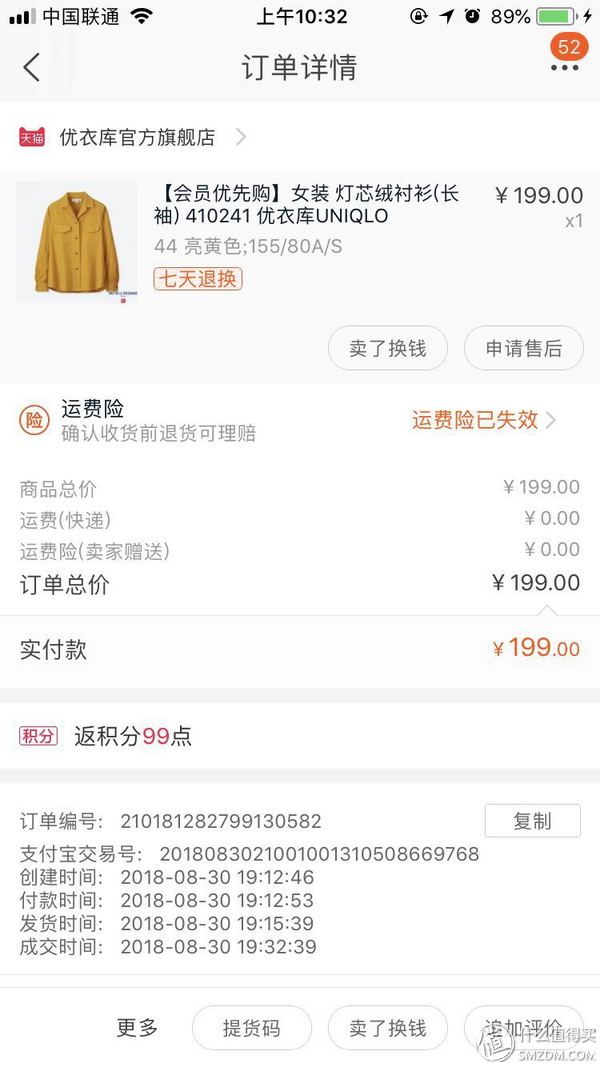Tap the 提货码 button
This screenshot has width=600, height=1067.
coord(252,1028)
